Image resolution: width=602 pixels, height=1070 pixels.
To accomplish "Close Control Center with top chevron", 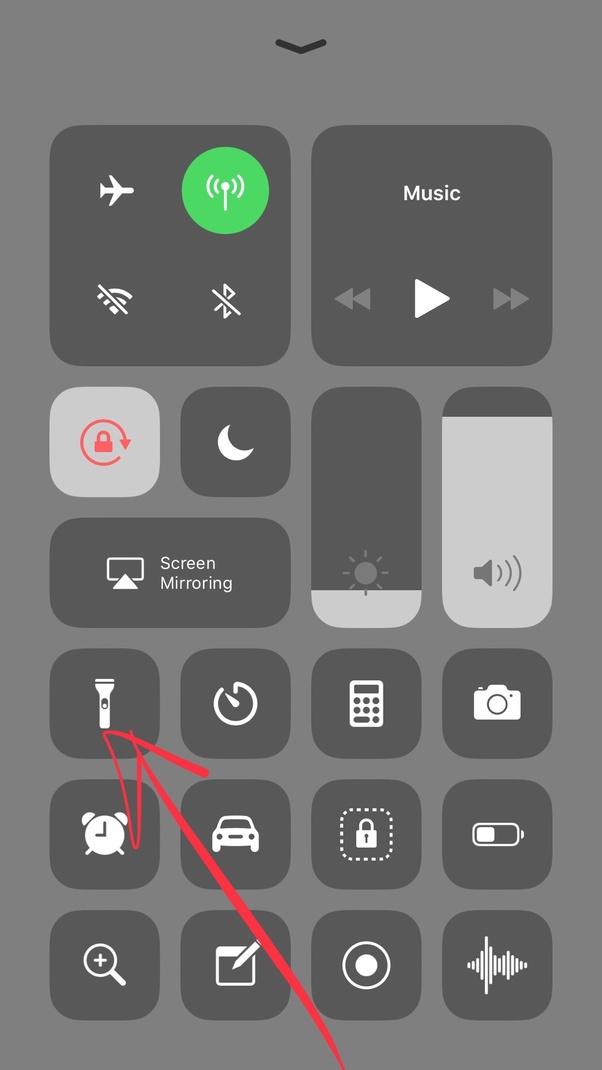I will (301, 46).
